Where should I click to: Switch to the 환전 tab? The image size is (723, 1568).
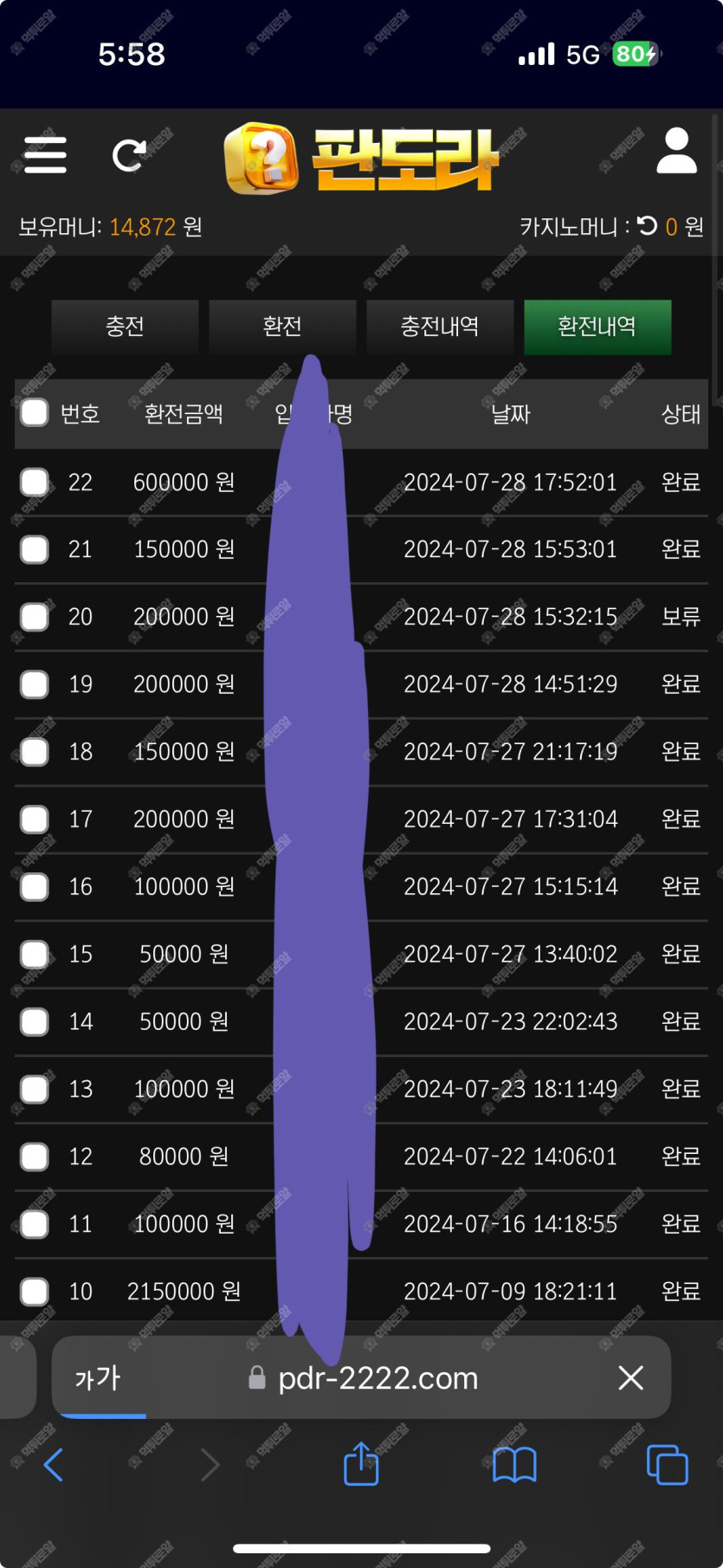coord(282,327)
